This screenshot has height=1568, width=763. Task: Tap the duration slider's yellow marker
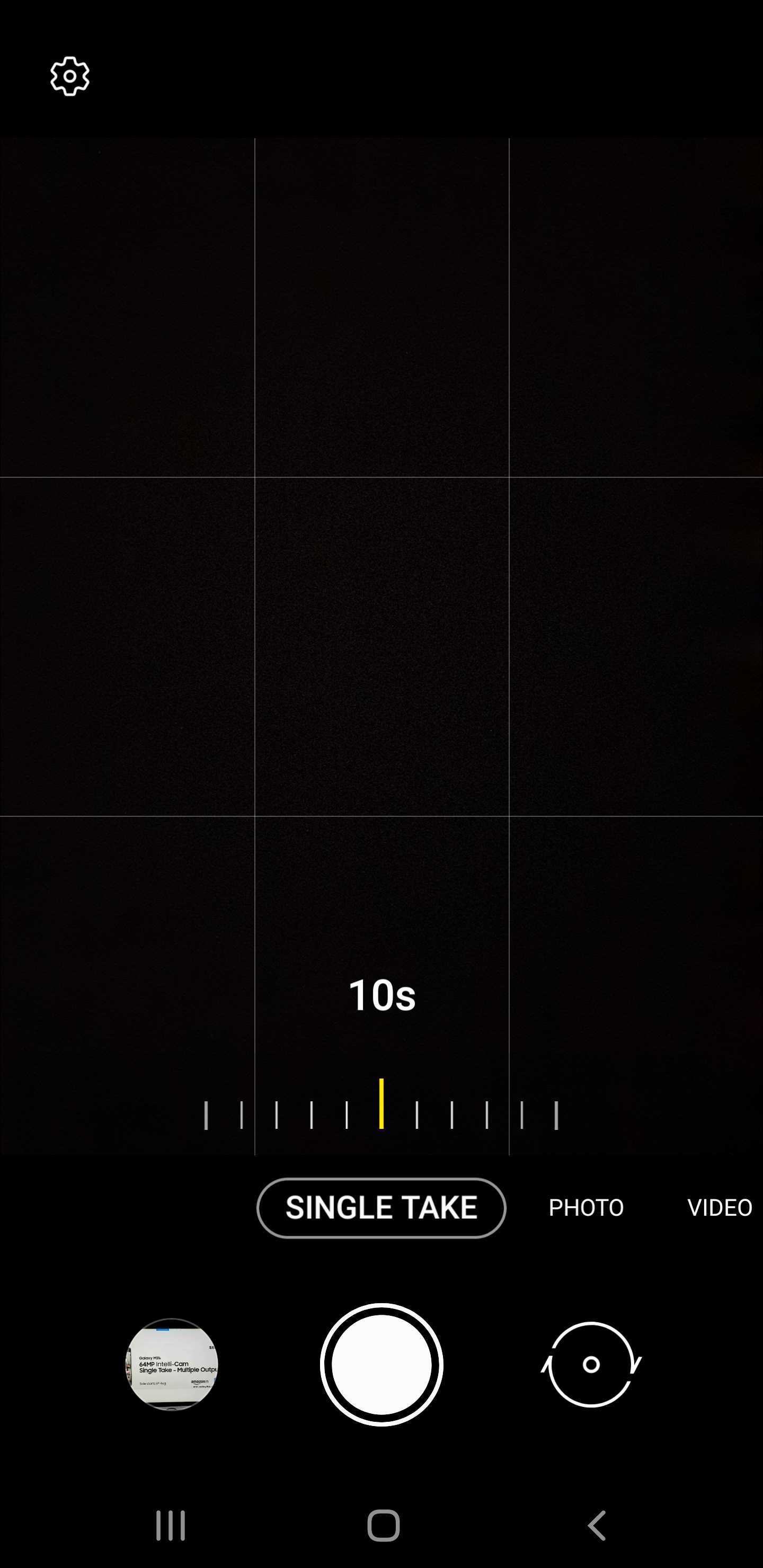point(381,1103)
